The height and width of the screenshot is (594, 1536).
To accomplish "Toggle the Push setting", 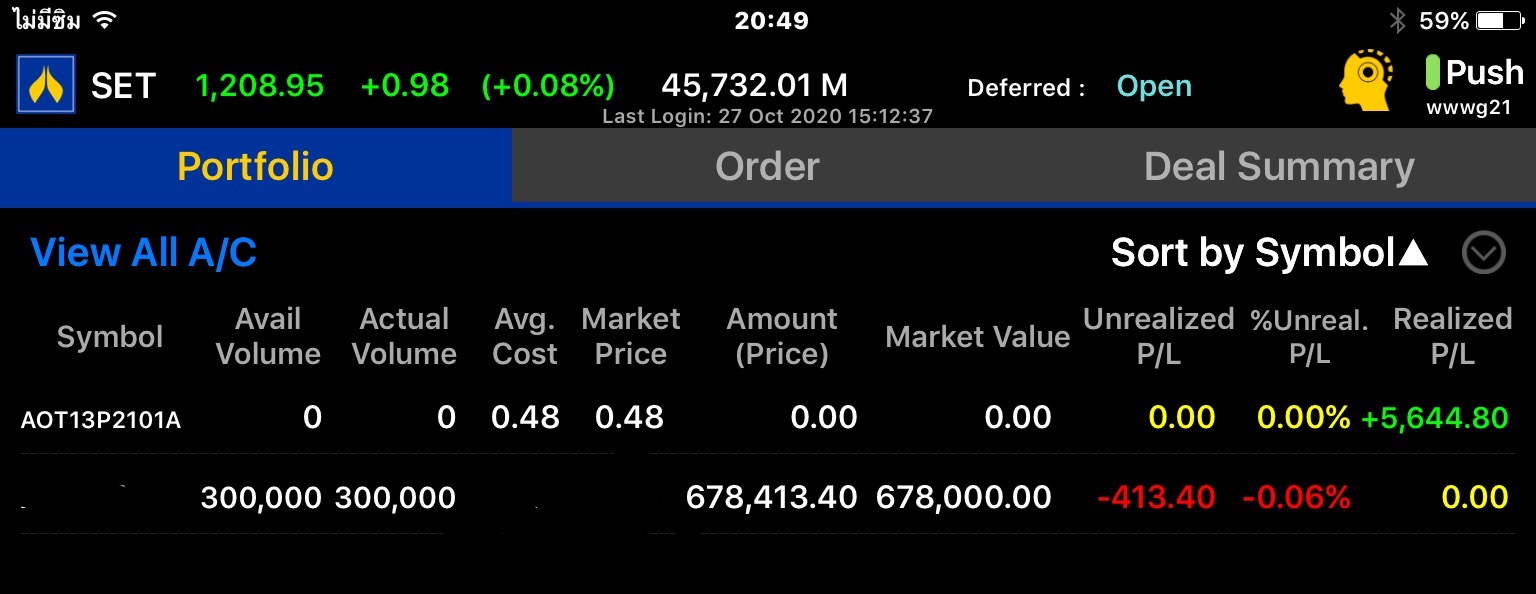I will 1474,73.
